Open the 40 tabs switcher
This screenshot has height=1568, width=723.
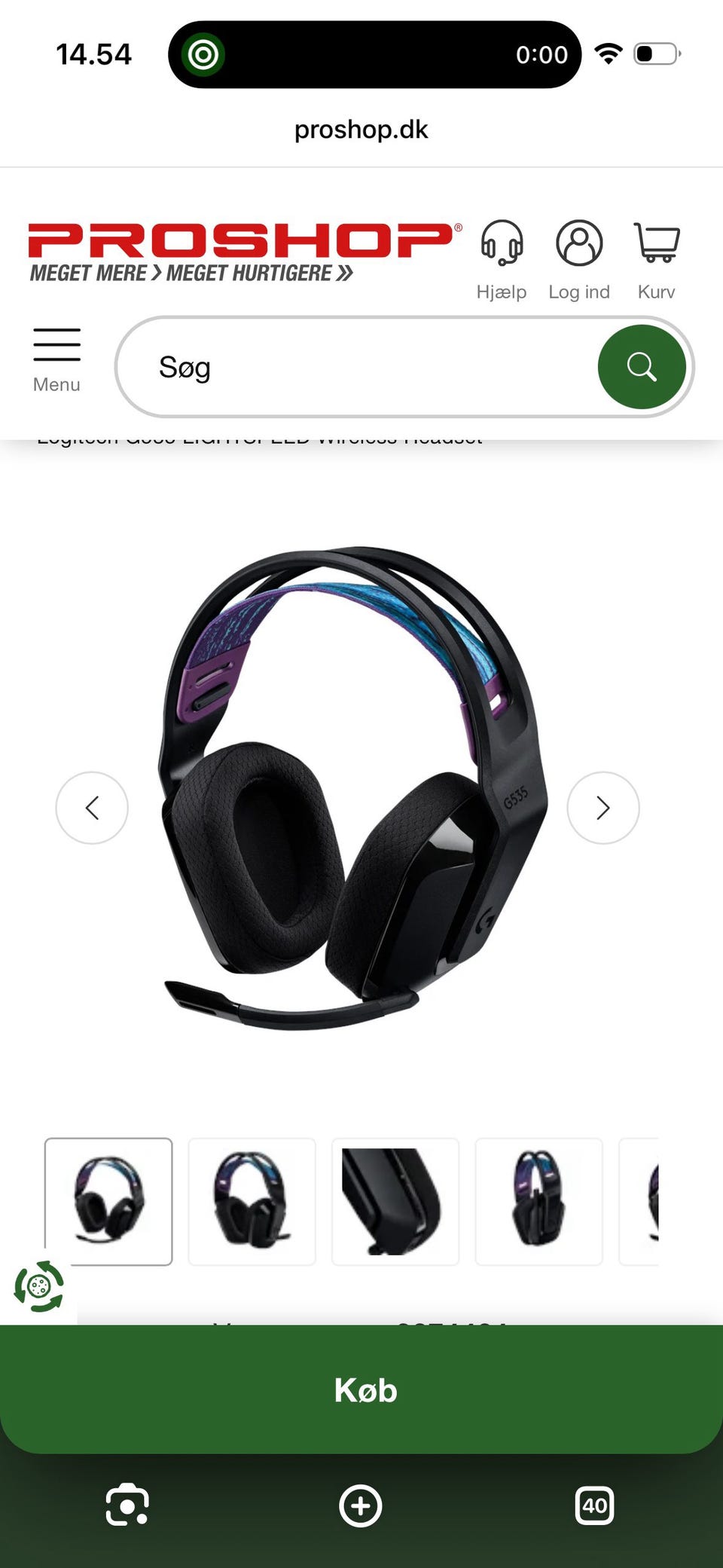click(594, 1505)
